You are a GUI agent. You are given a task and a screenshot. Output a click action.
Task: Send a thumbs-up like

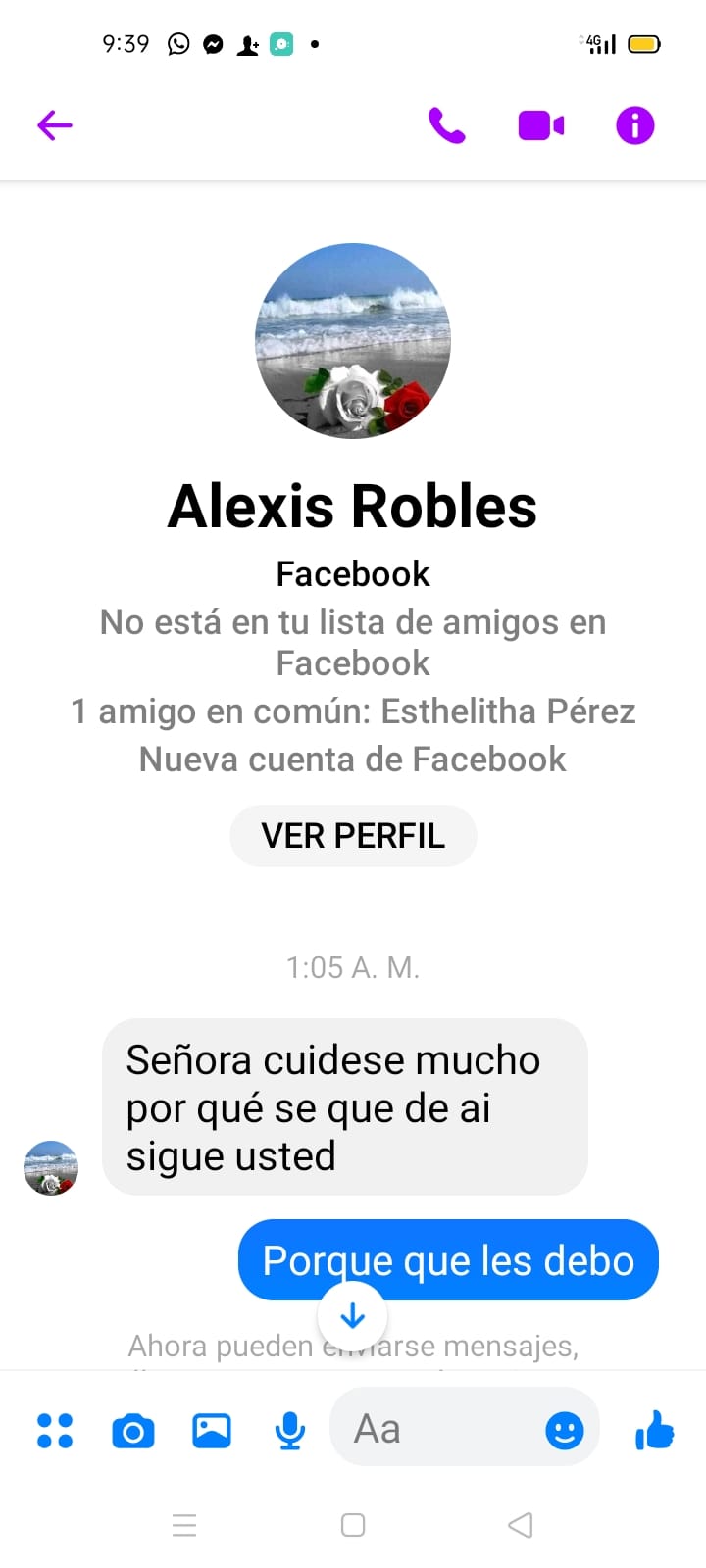coord(654,1430)
